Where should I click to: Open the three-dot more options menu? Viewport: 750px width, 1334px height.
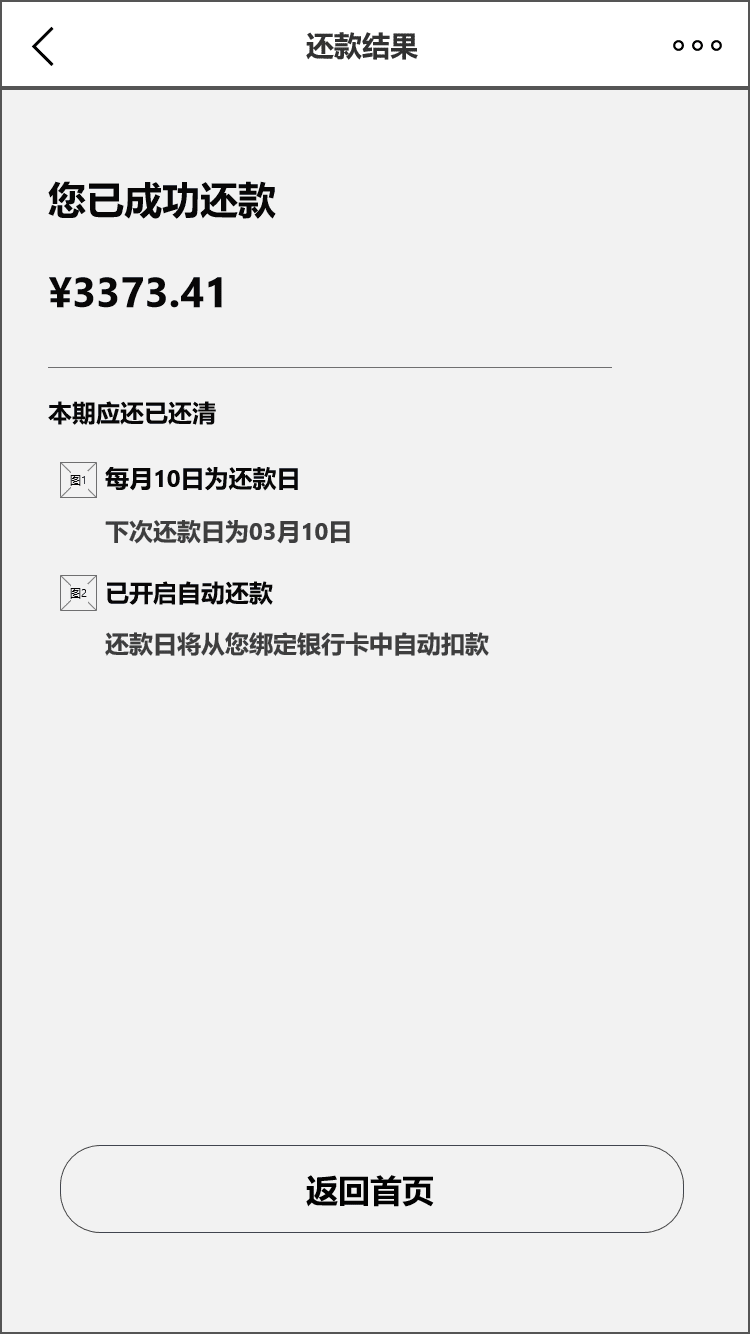pyautogui.click(x=697, y=46)
